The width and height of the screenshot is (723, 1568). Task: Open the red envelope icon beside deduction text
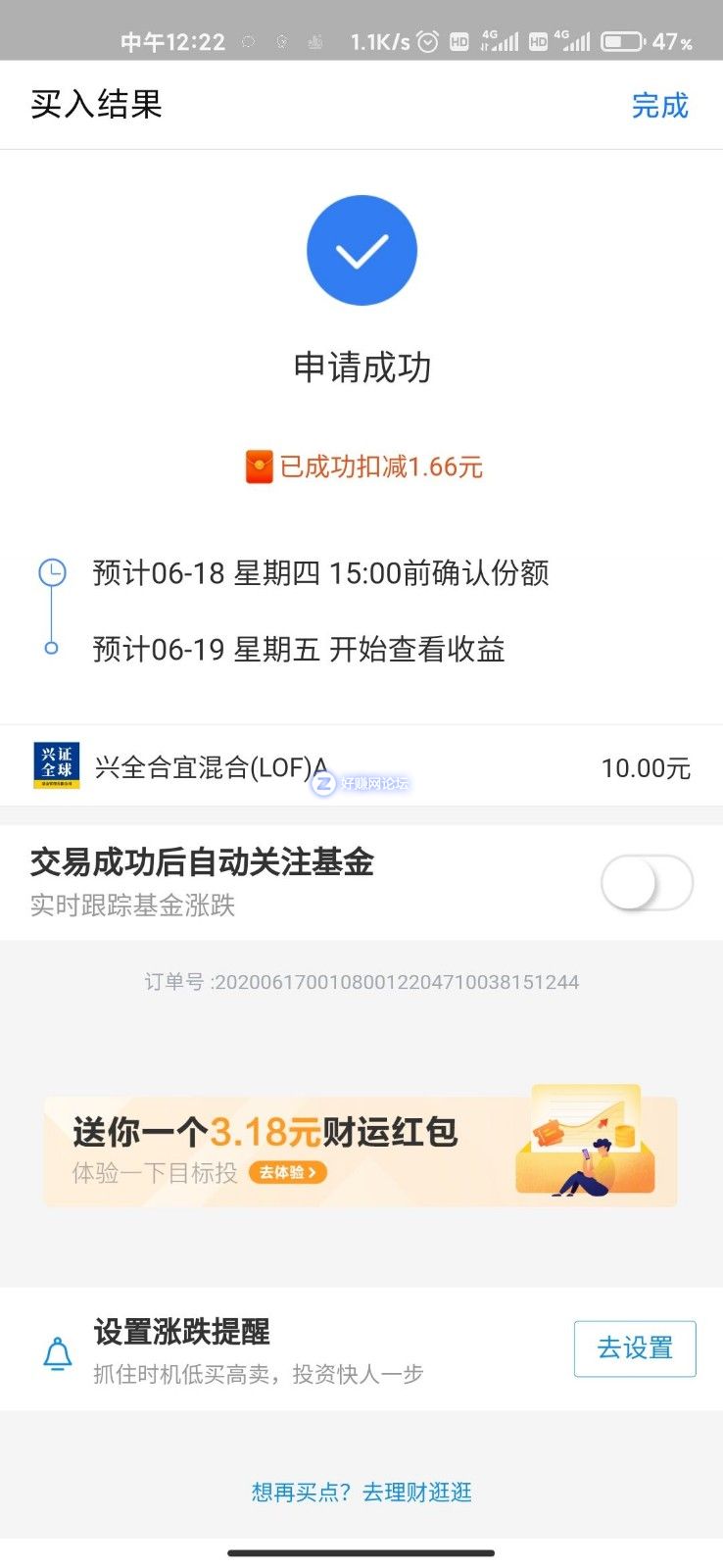coord(258,466)
